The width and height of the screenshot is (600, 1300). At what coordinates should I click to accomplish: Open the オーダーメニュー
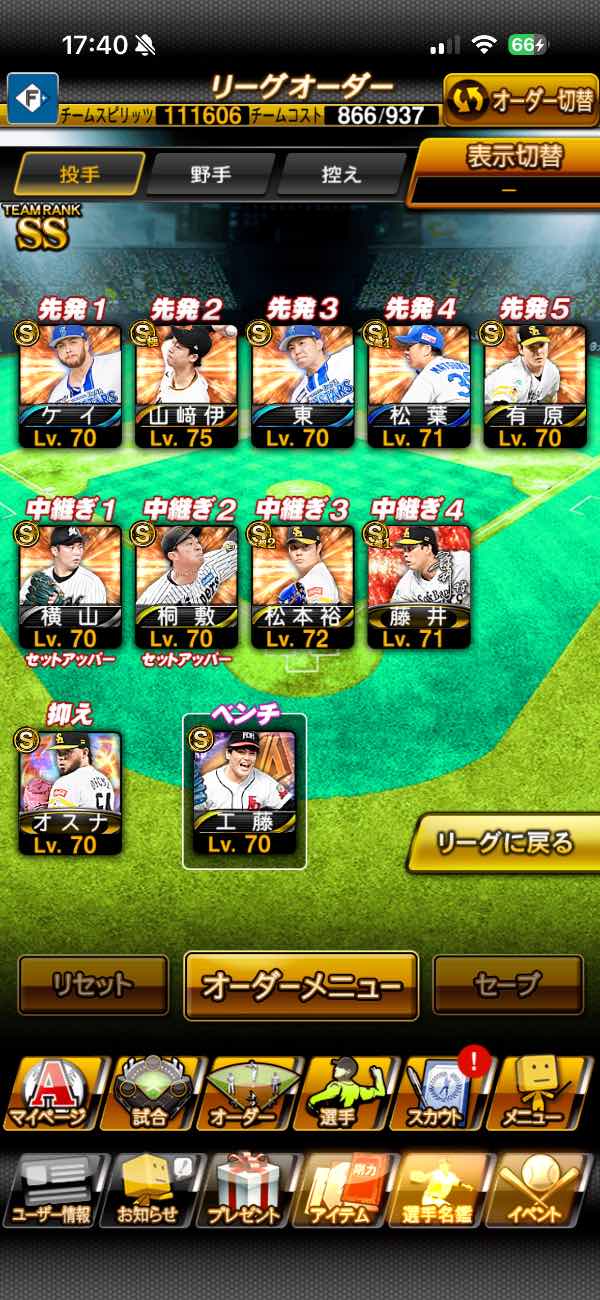pos(301,985)
